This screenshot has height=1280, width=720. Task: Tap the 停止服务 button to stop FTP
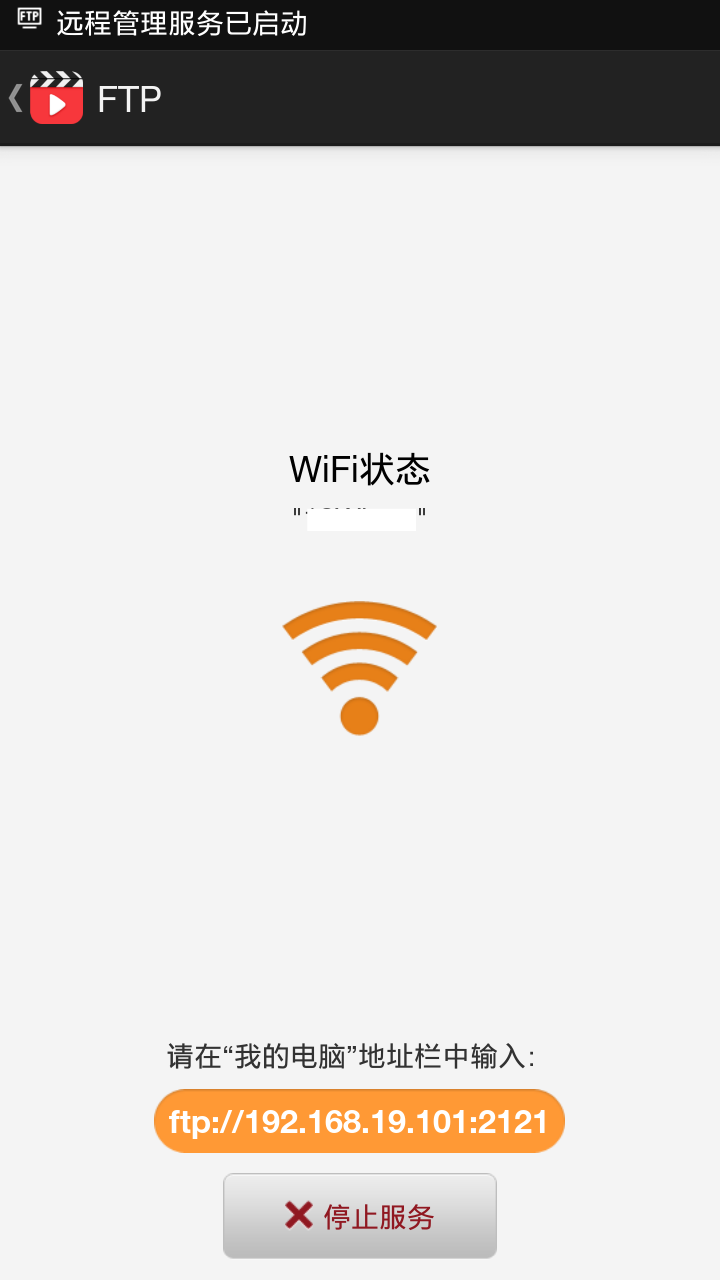(x=360, y=1216)
